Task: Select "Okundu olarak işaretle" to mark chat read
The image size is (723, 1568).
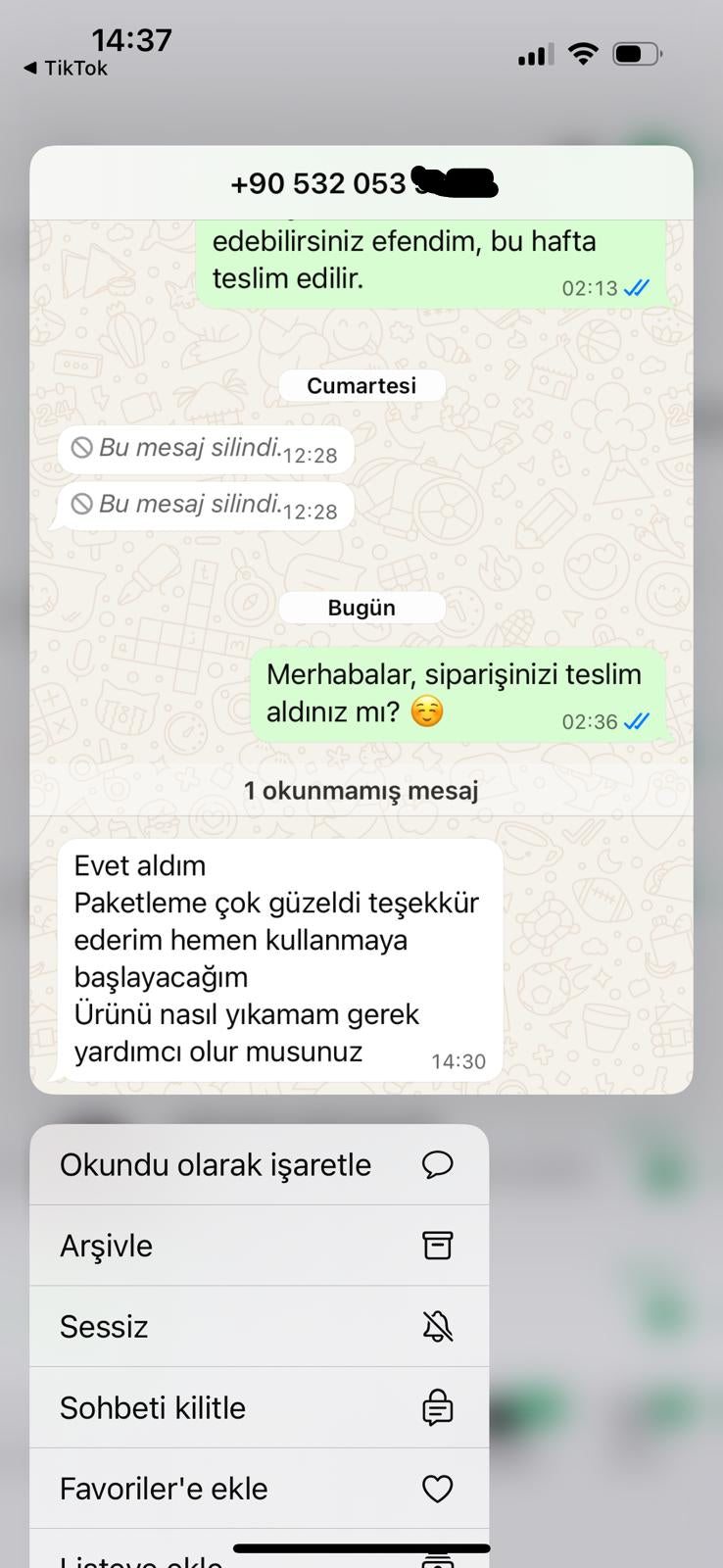Action: tap(259, 1164)
